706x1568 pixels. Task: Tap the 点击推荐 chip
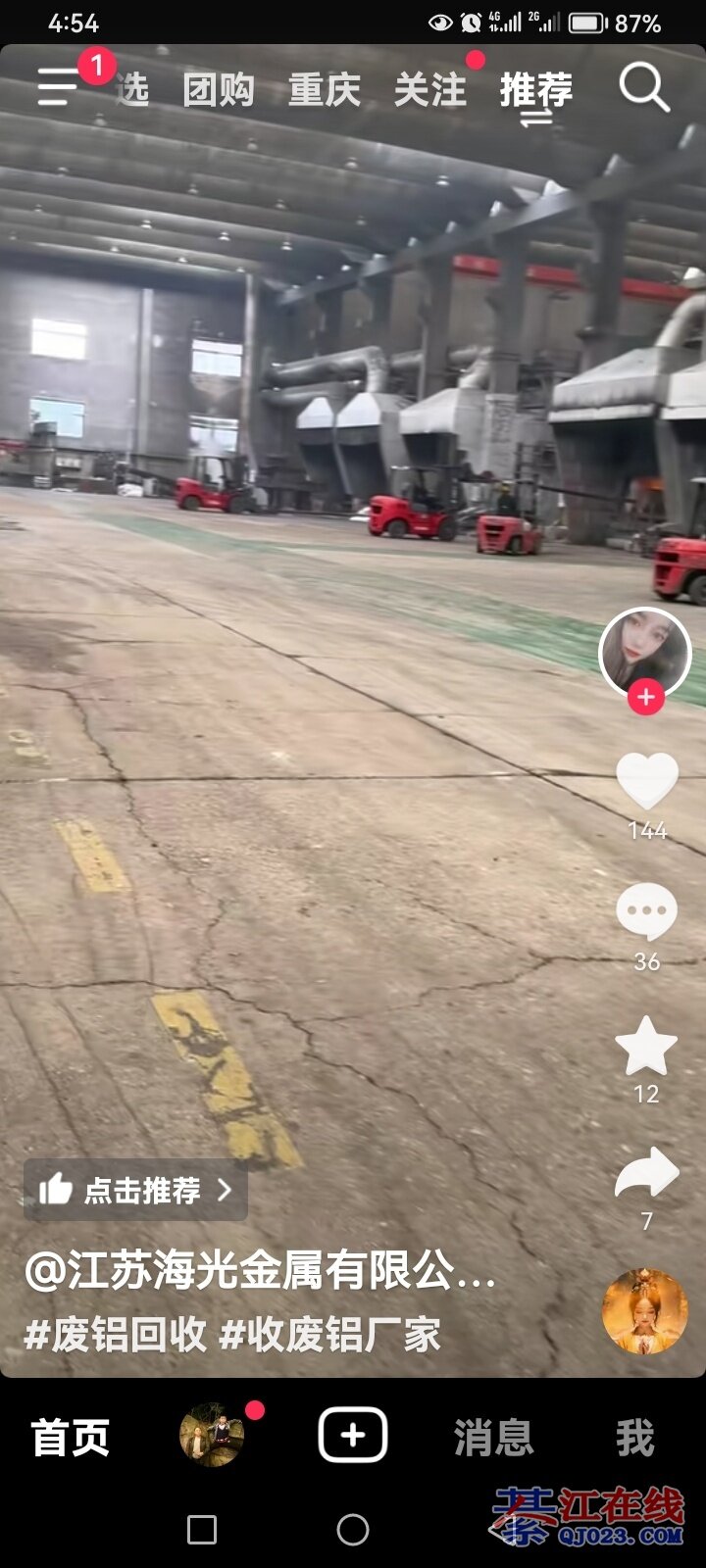(135, 1190)
